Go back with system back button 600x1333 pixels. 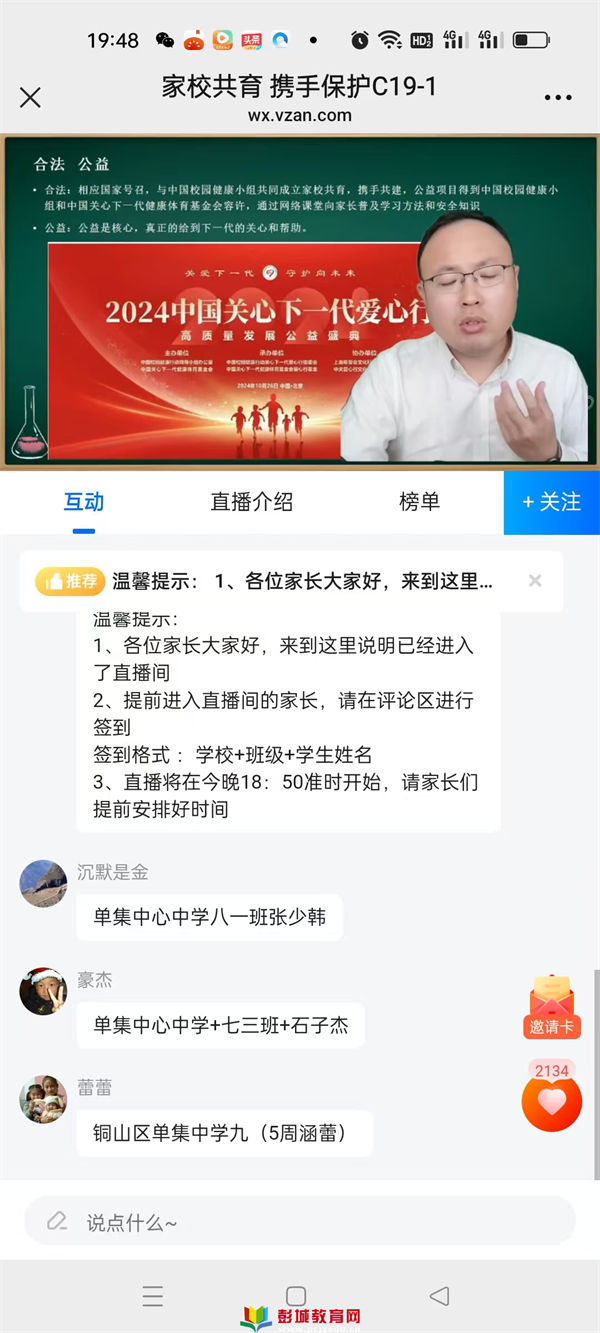pos(439,1297)
